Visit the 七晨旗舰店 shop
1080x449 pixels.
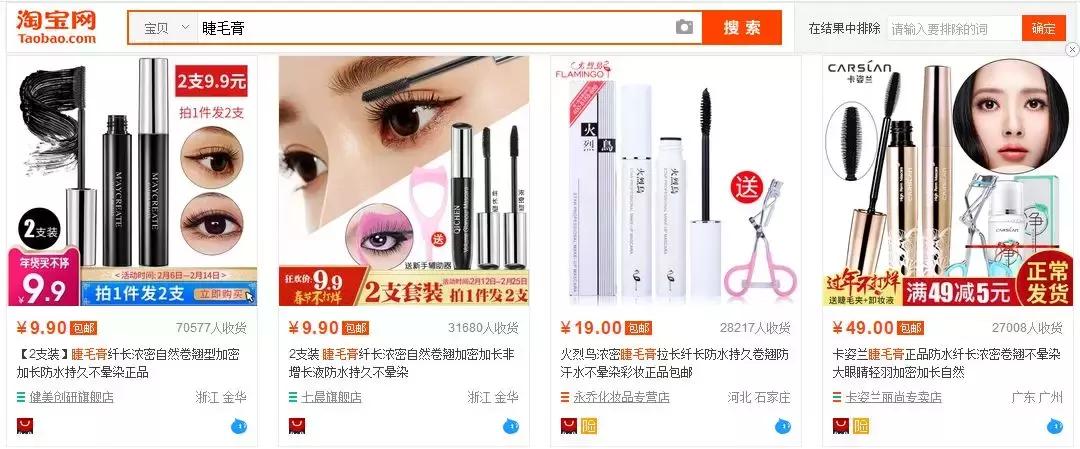pos(330,397)
